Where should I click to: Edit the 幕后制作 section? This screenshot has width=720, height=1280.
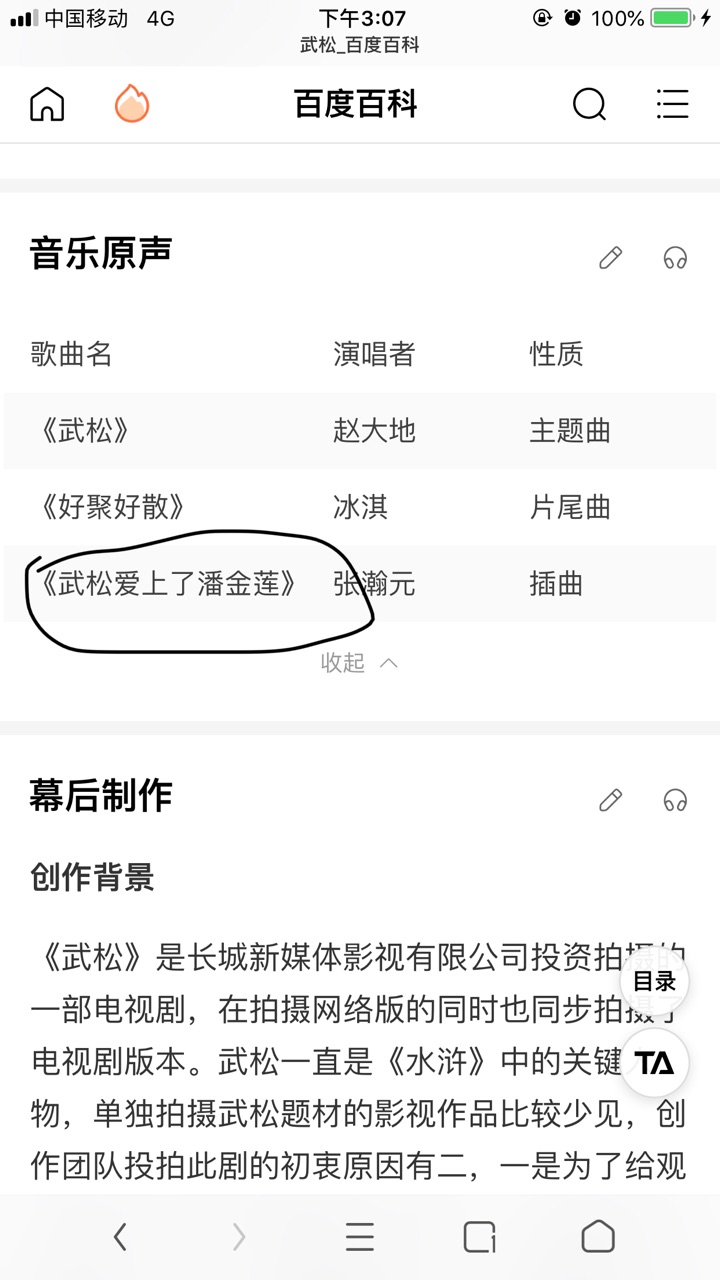click(610, 800)
